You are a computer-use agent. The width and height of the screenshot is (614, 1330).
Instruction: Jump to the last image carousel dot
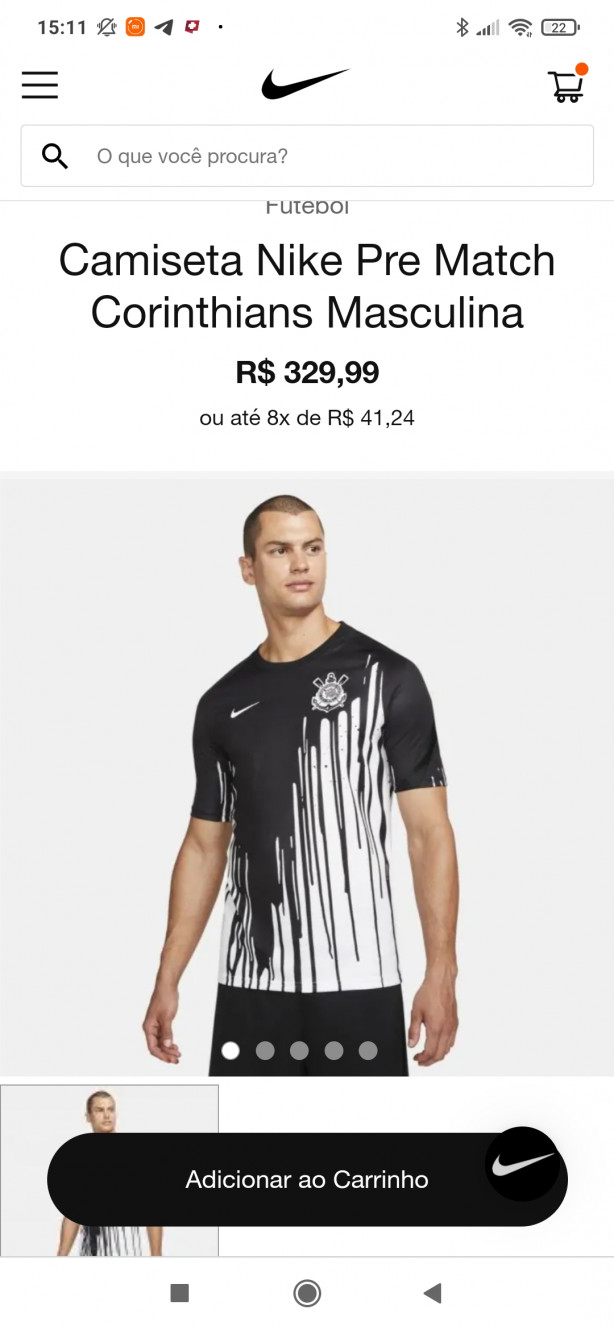pyautogui.click(x=368, y=1050)
